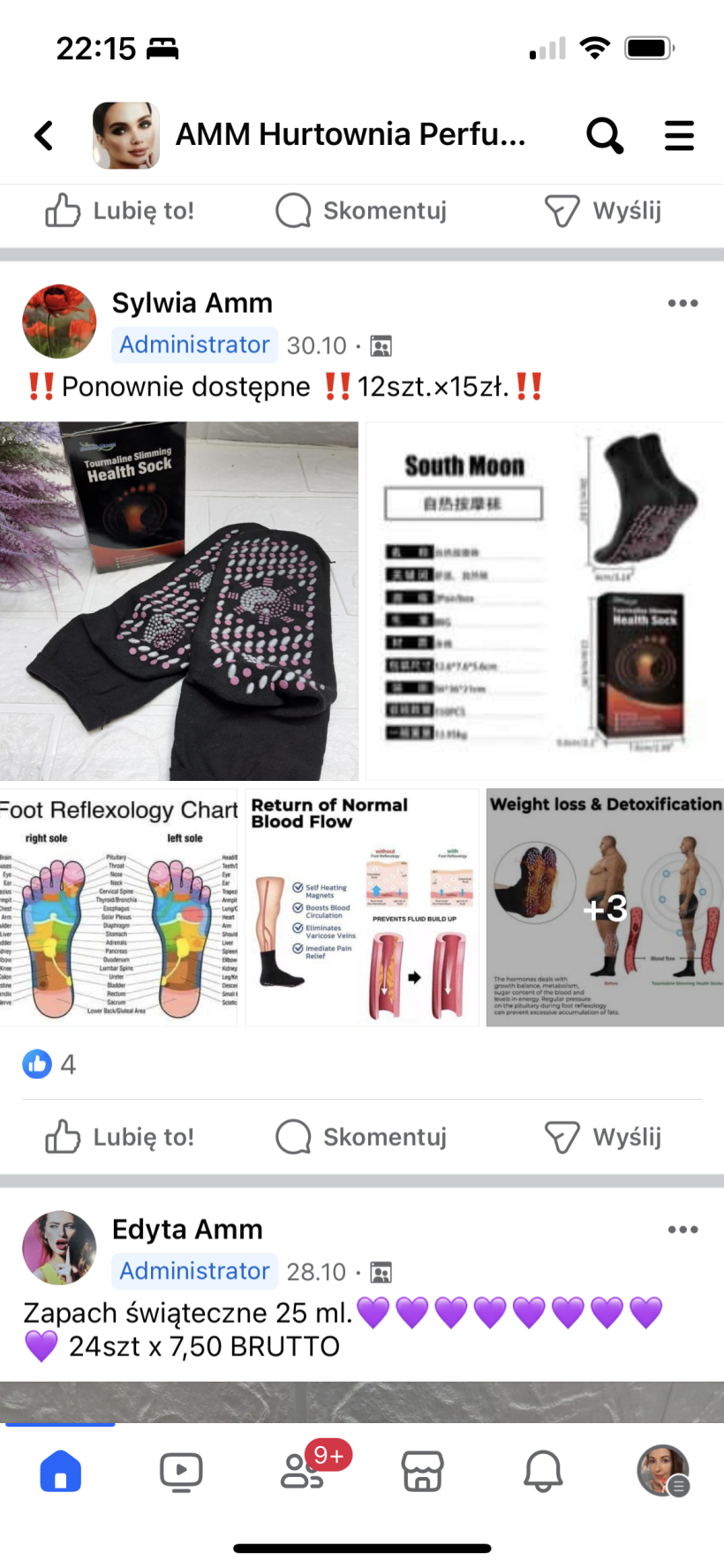Like Sylwia Amm's socks post
The image size is (724, 1568).
pyautogui.click(x=120, y=1137)
